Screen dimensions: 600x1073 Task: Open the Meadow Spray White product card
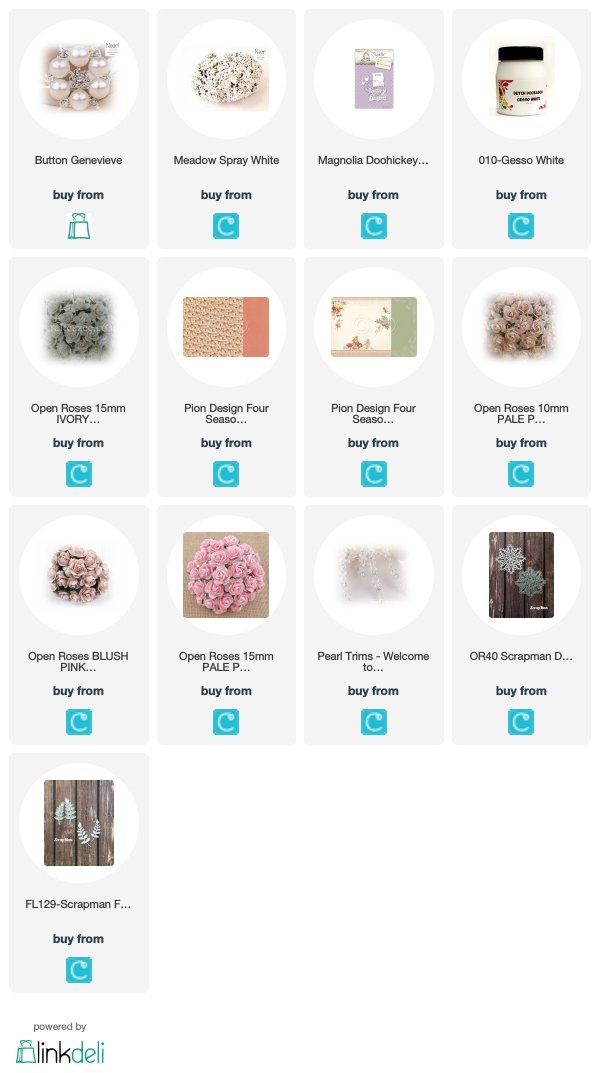pos(226,129)
